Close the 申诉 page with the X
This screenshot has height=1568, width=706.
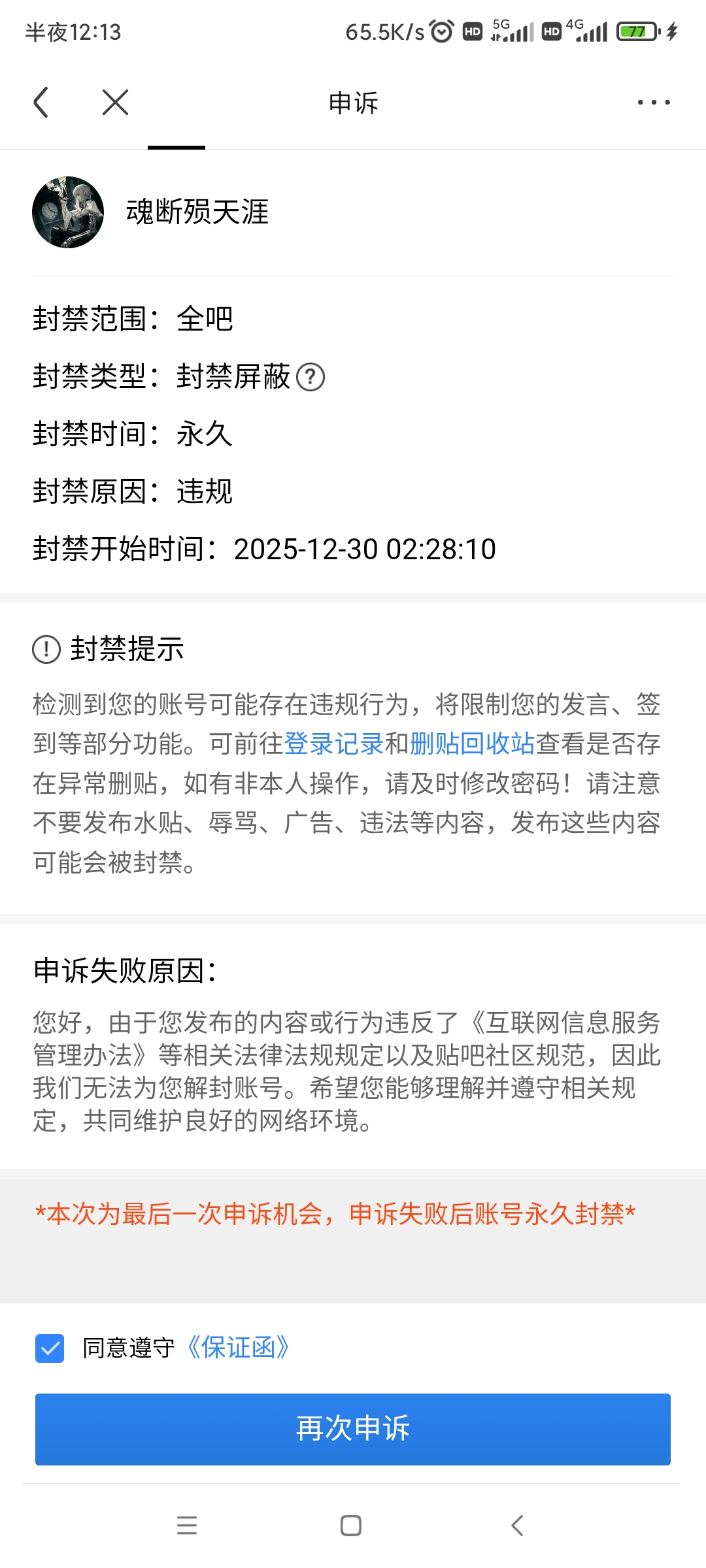[x=115, y=103]
